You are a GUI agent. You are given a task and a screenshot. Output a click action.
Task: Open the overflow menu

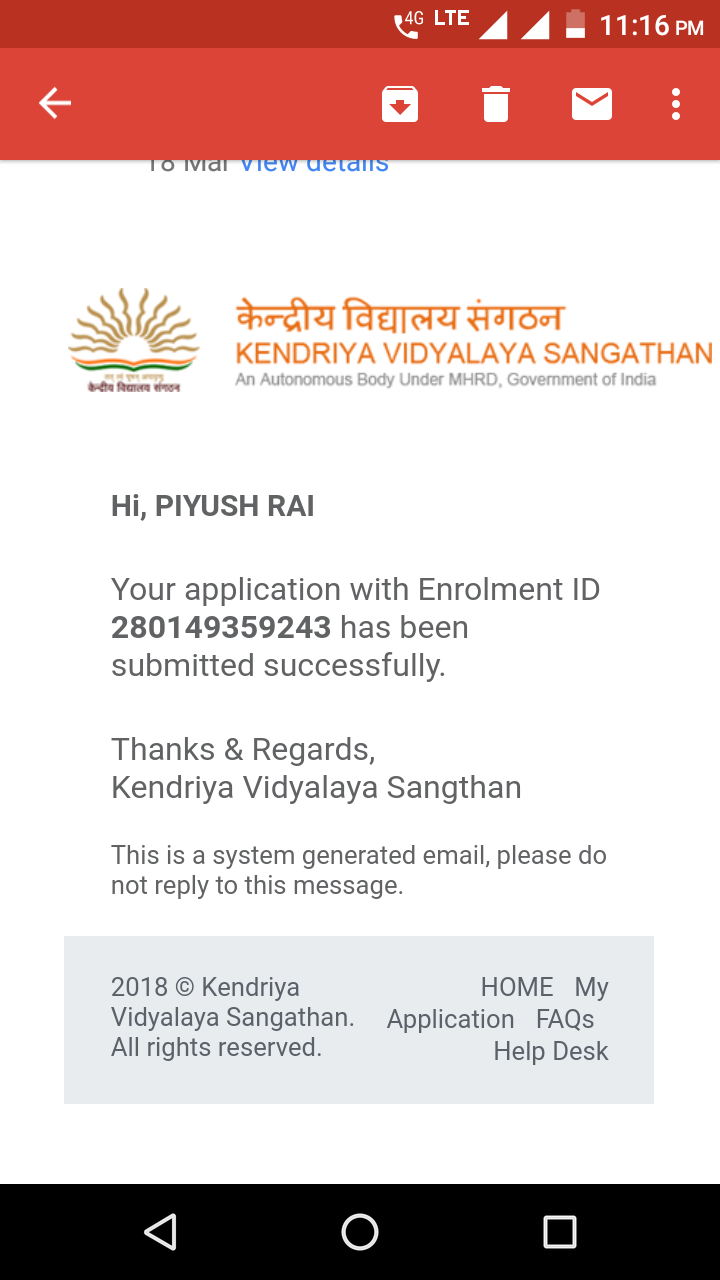[x=676, y=104]
